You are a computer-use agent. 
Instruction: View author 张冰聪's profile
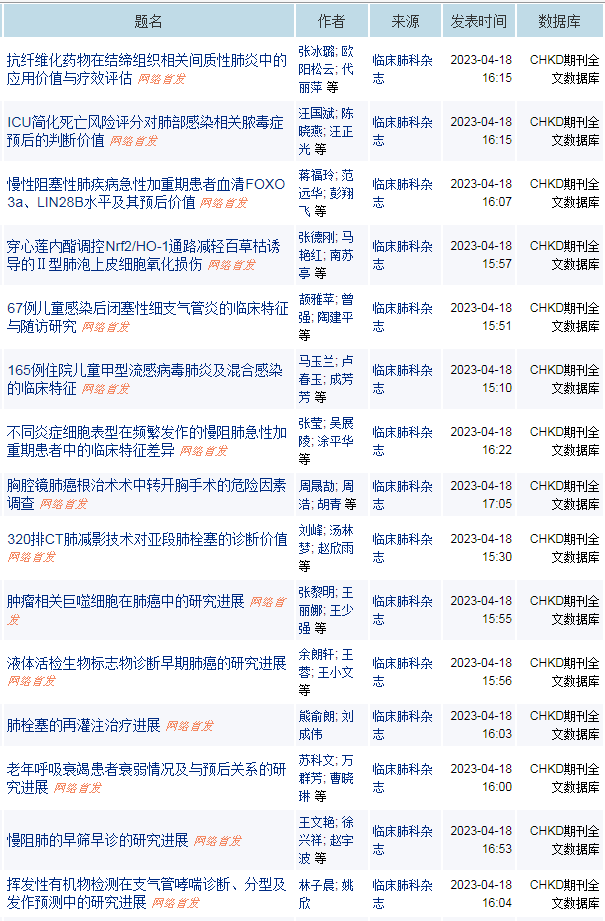pos(316,50)
